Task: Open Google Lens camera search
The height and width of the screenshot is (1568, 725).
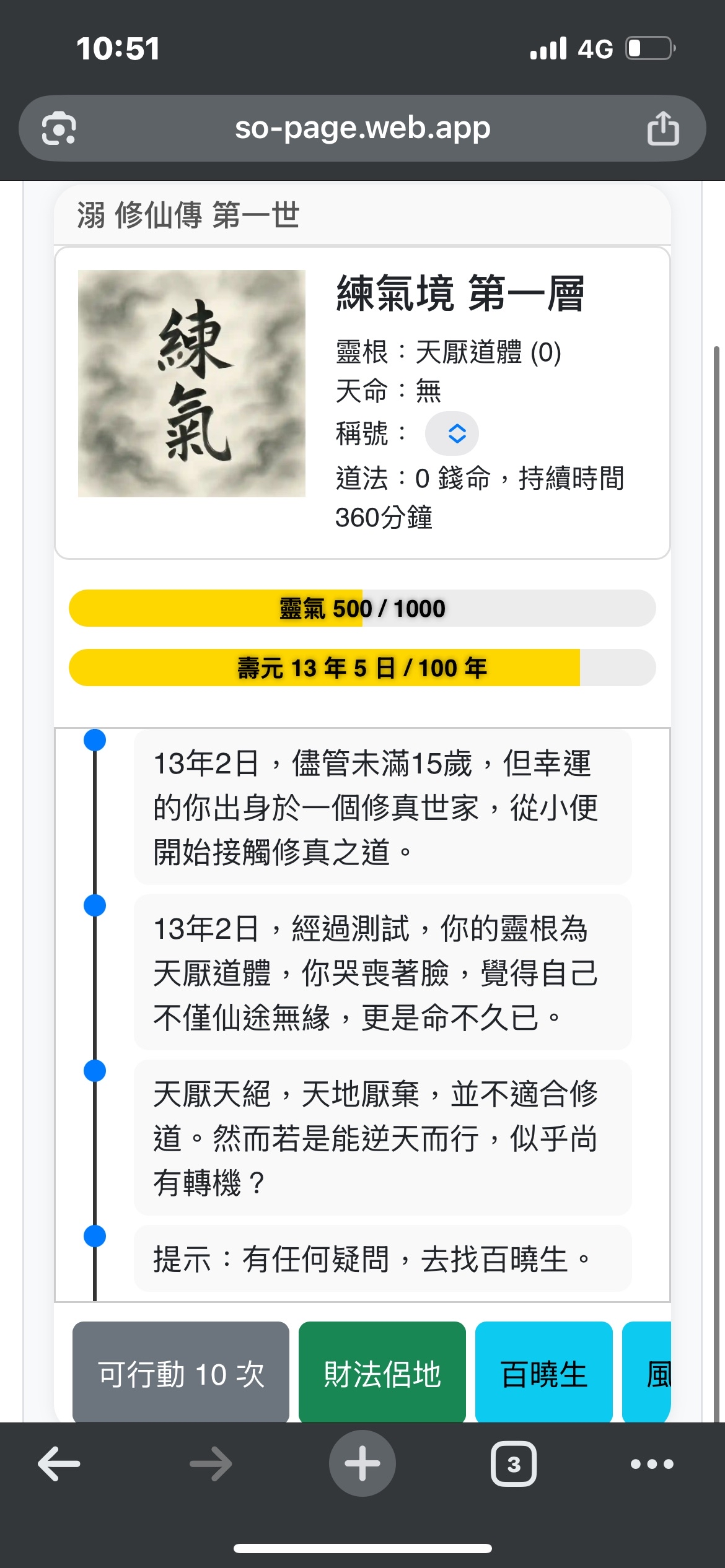Action: pos(59,129)
